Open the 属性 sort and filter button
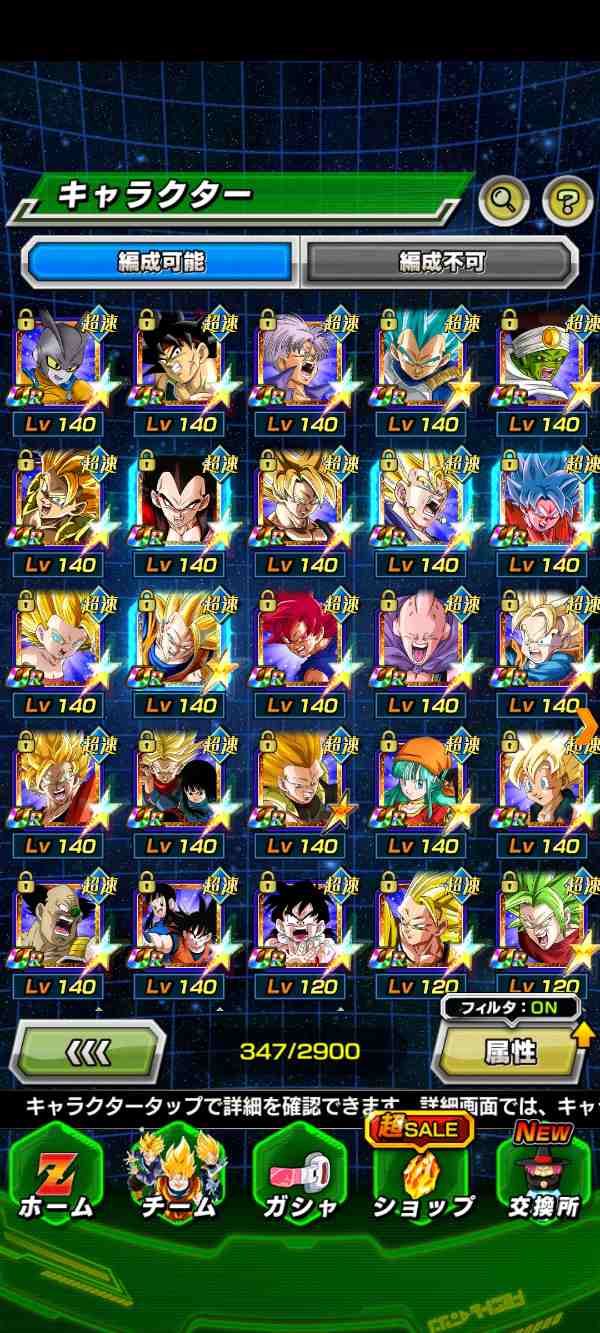The width and height of the screenshot is (600, 1333). (x=510, y=1051)
